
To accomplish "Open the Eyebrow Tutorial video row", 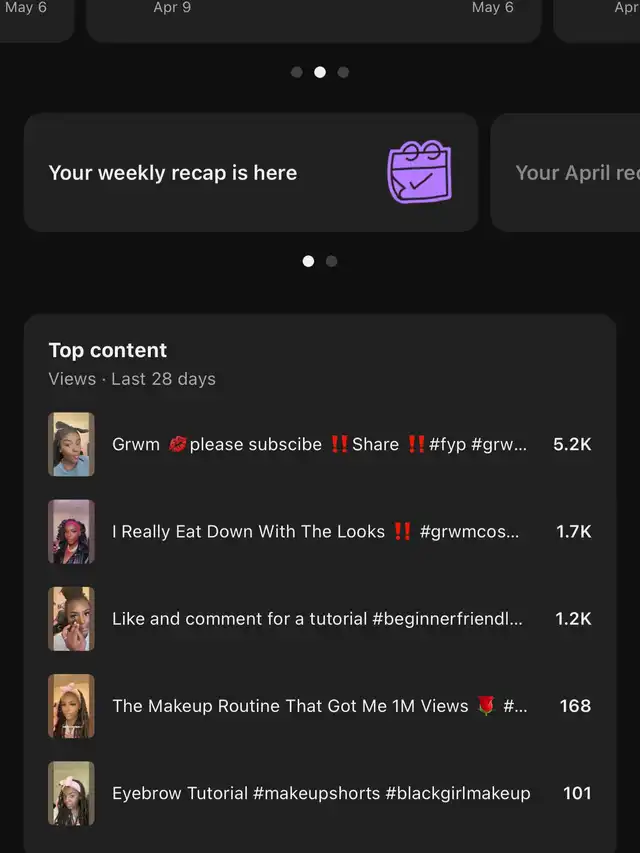I will 320,793.
